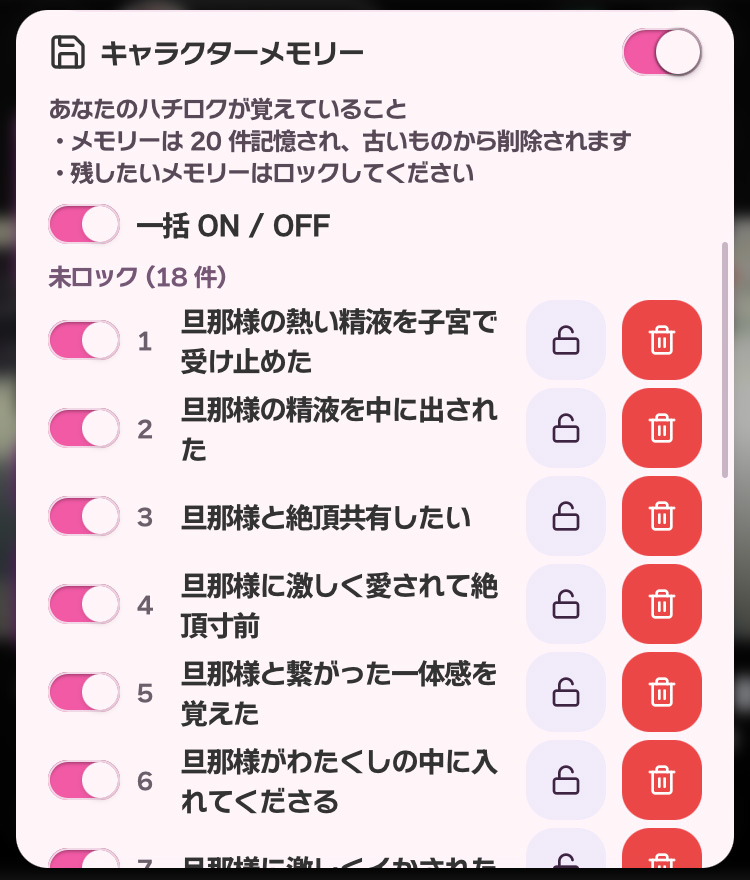This screenshot has height=880, width=750.
Task: Lock memory 5
Action: pos(566,692)
